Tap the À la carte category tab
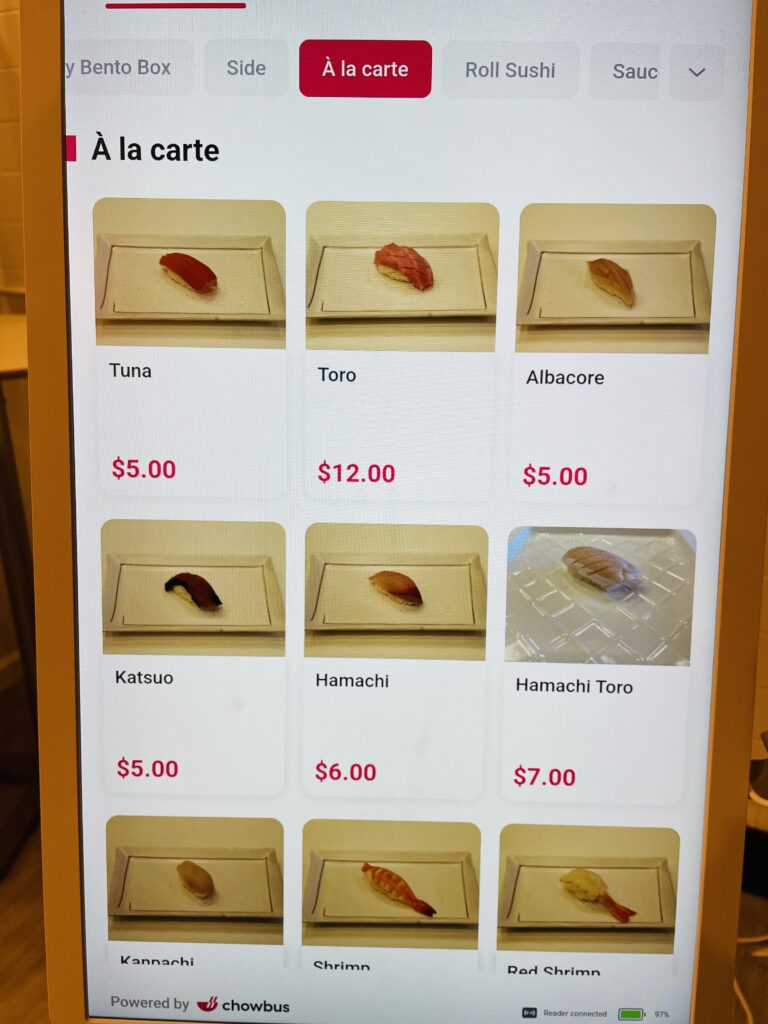 [365, 69]
